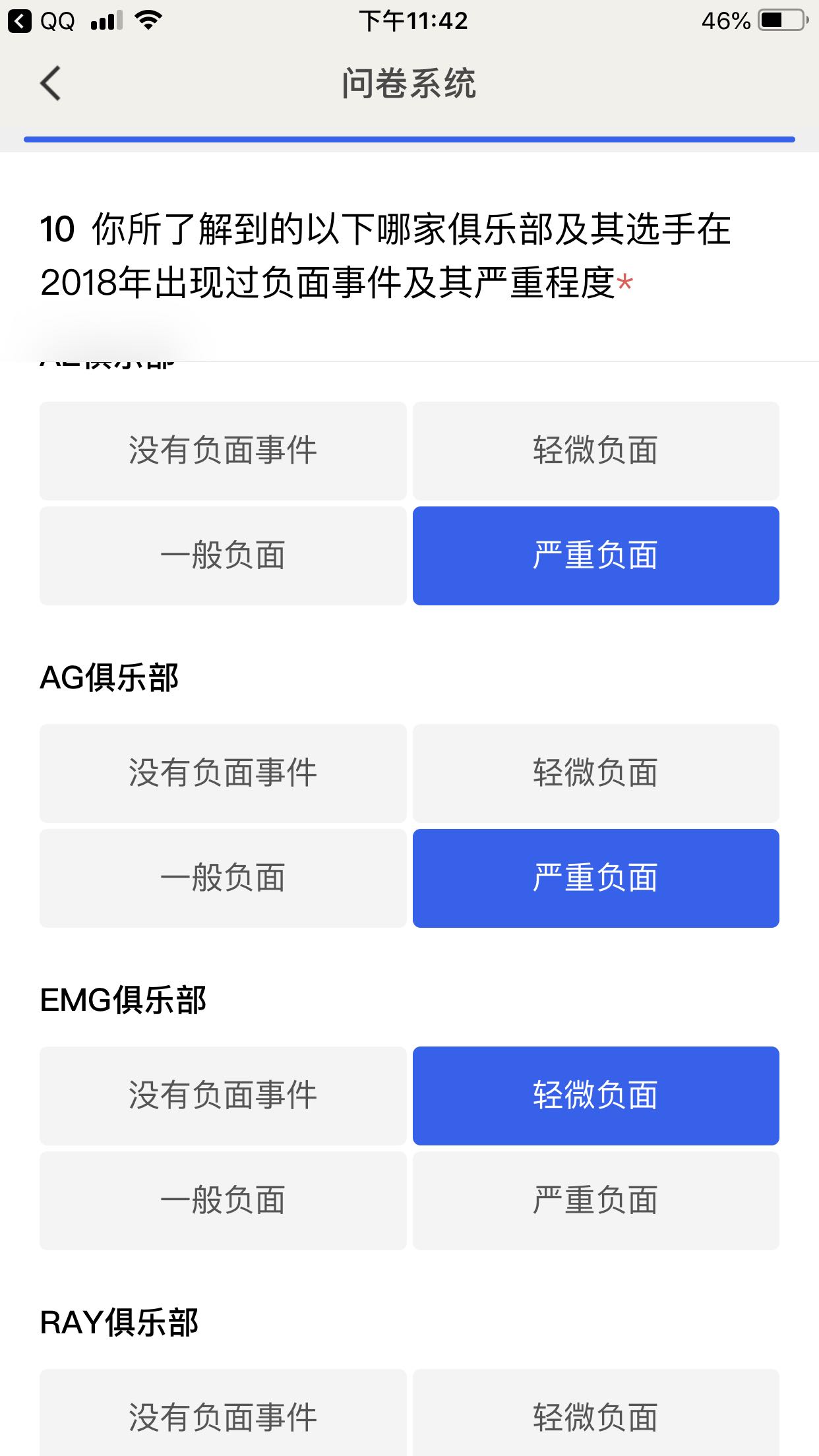The image size is (819, 1456).
Task: Select 没有负面事件 for AG俱乐部
Action: point(223,773)
